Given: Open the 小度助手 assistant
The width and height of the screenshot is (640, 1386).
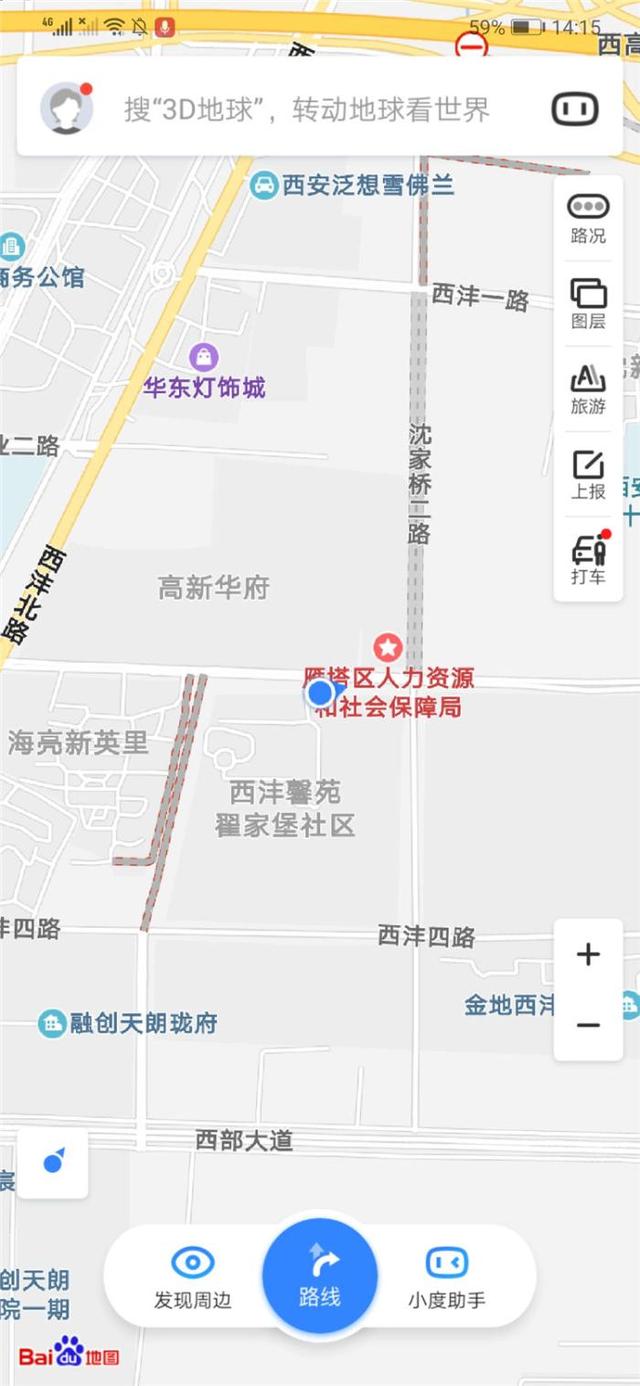Looking at the screenshot, I should pyautogui.click(x=446, y=1277).
